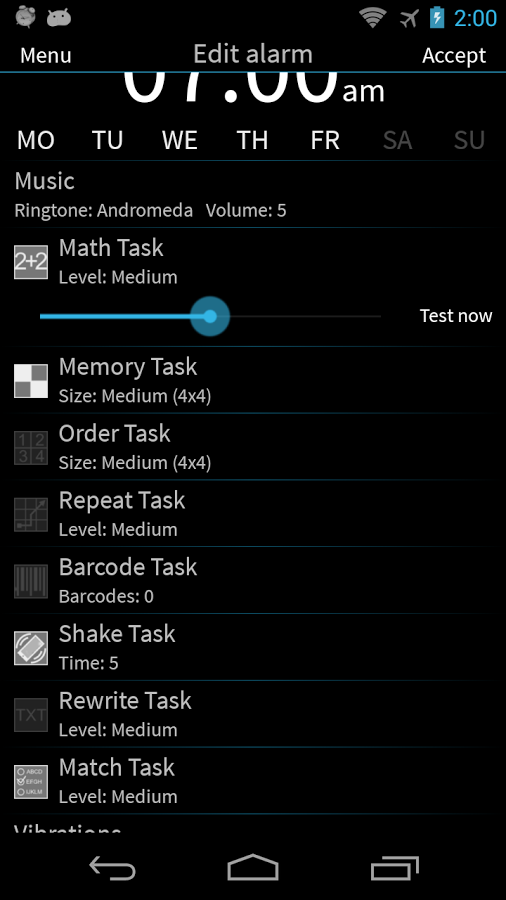
Task: Open the Menu option
Action: [45, 56]
